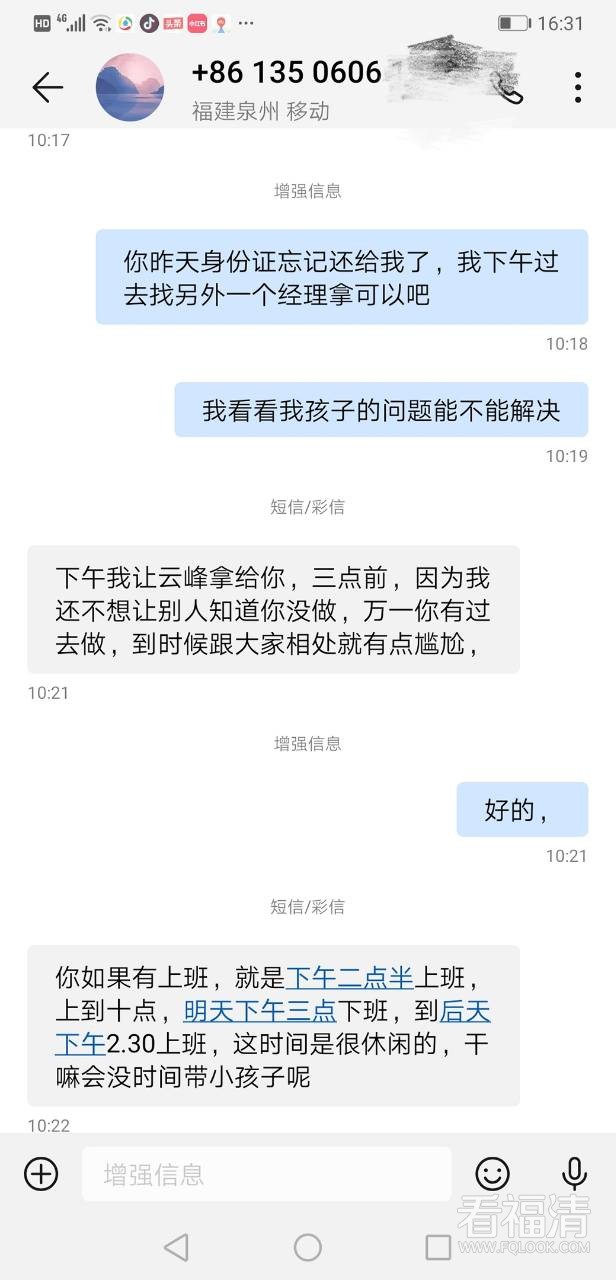Start voice input with the microphone
The height and width of the screenshot is (1280, 616).
click(x=574, y=1173)
